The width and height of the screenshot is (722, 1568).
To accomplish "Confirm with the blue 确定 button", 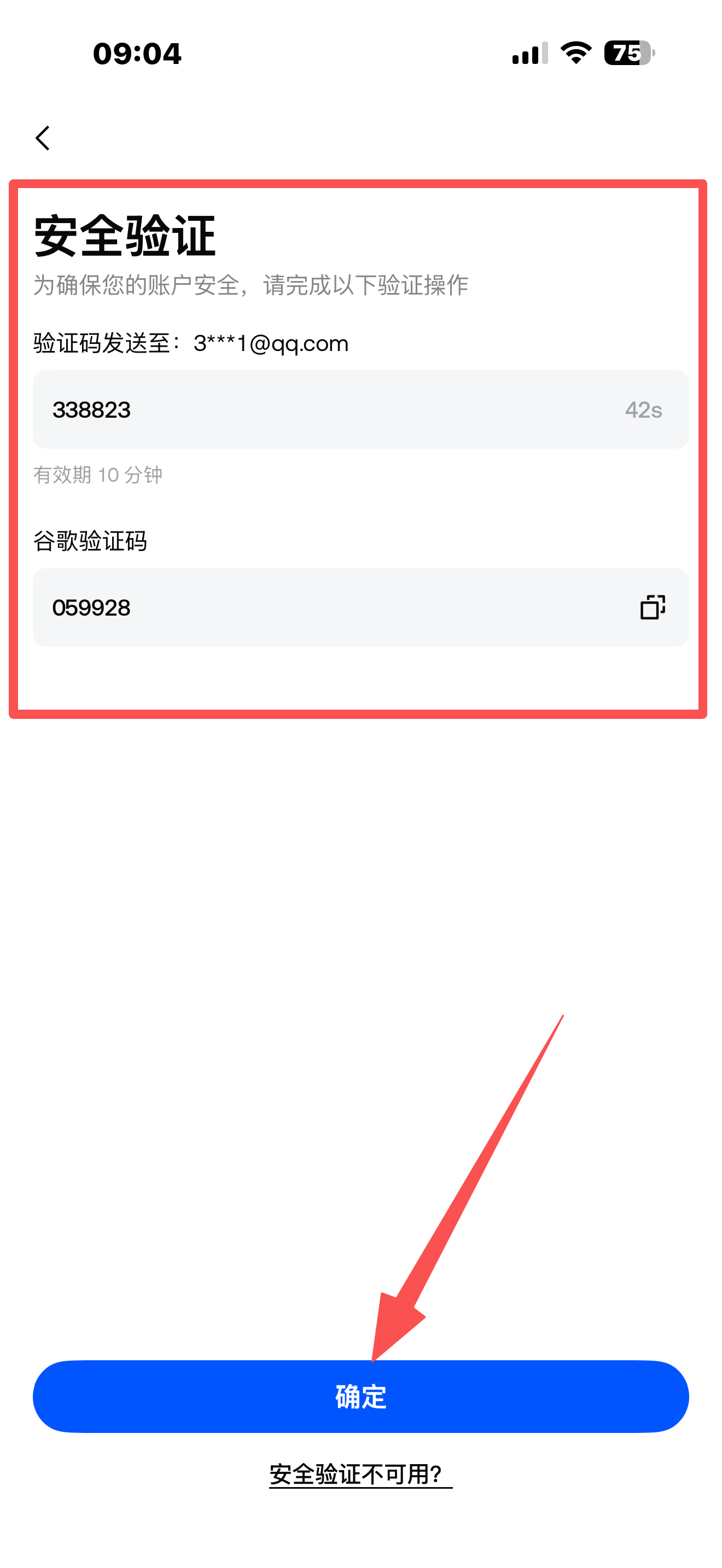I will coord(360,1396).
